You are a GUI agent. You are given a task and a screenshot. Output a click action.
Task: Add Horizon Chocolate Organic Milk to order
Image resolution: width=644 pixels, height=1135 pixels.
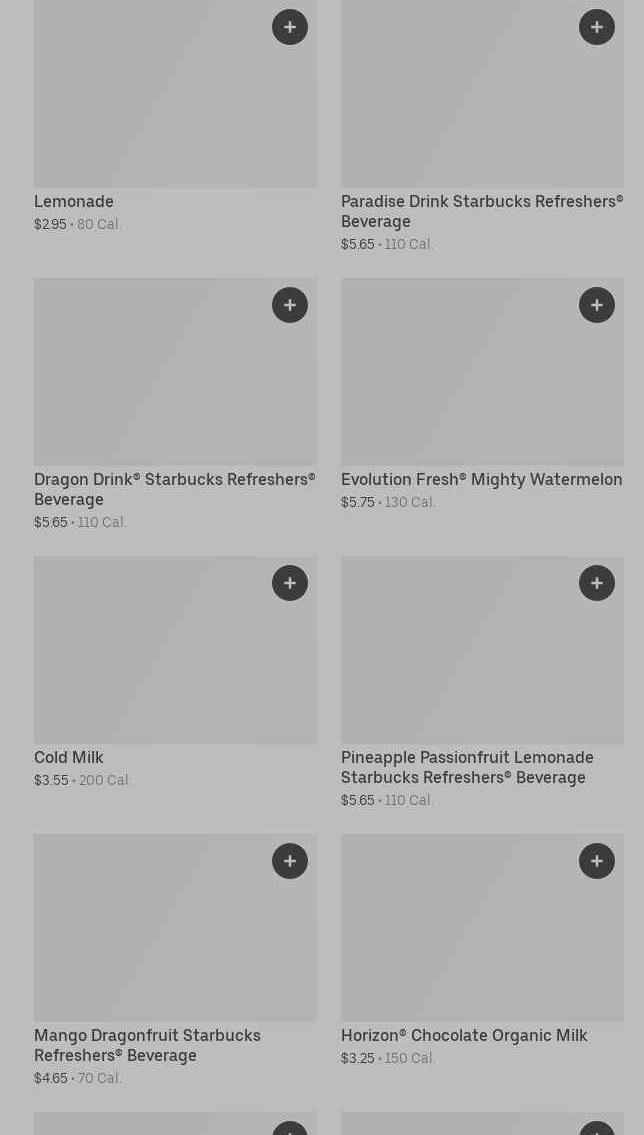pos(597,861)
